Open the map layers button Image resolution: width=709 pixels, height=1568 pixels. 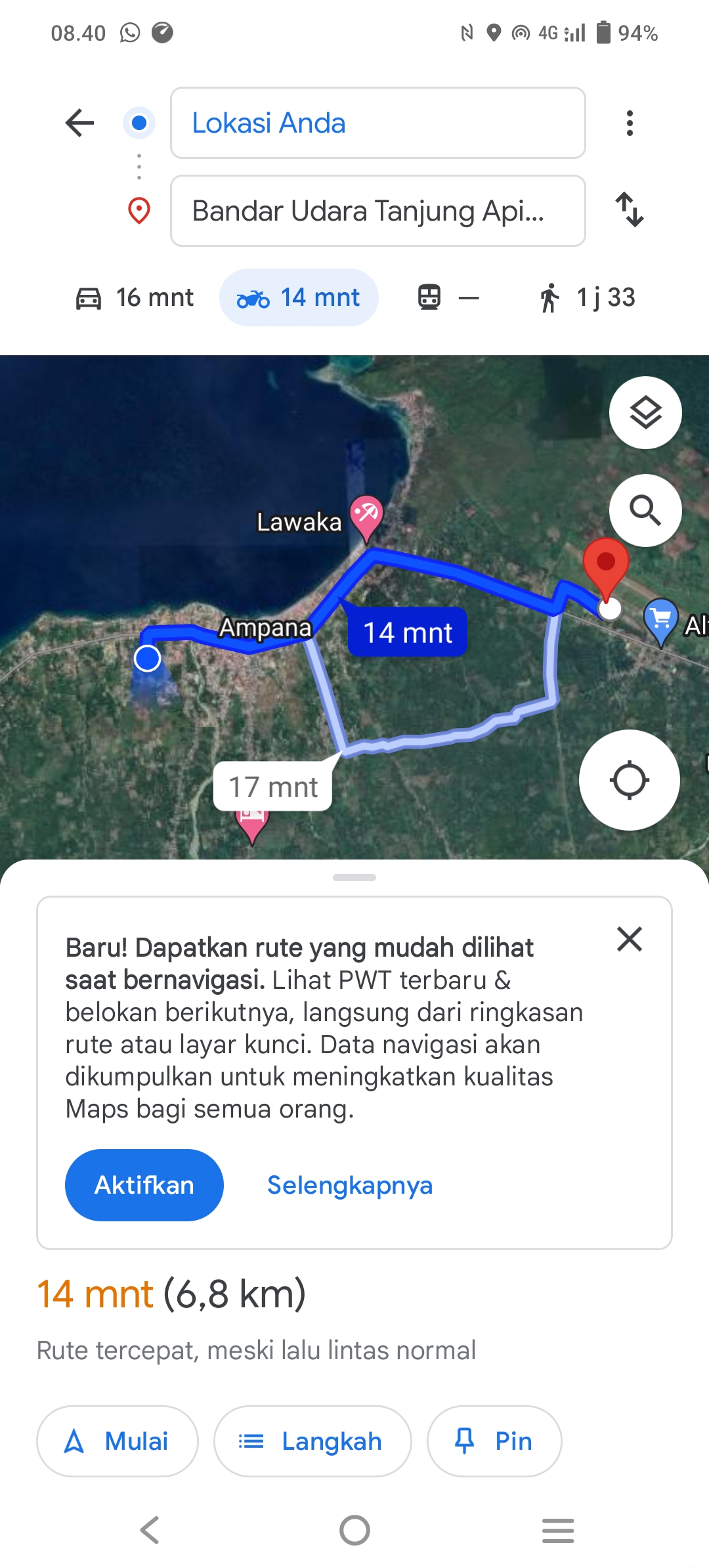pyautogui.click(x=645, y=412)
